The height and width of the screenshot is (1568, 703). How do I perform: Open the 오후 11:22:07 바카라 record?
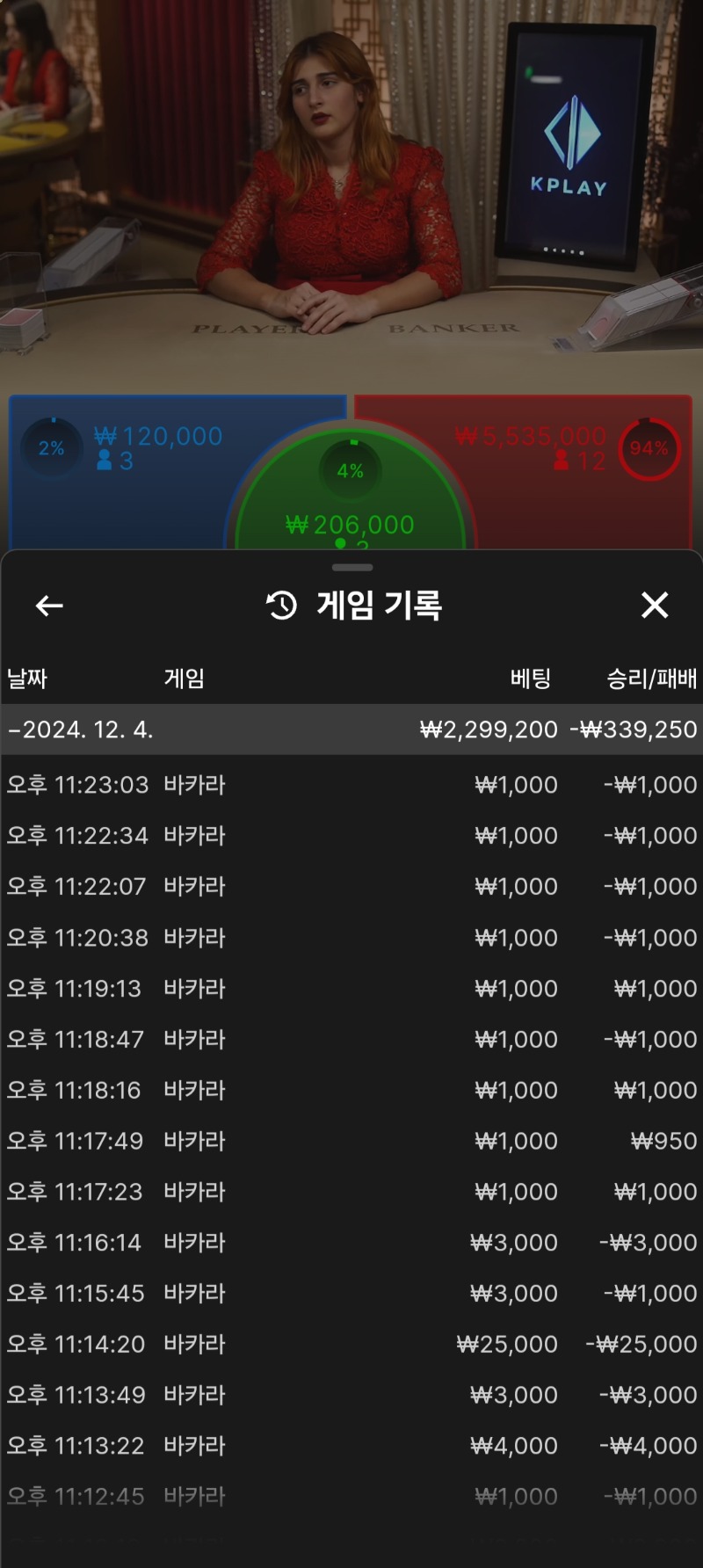pyautogui.click(x=351, y=887)
